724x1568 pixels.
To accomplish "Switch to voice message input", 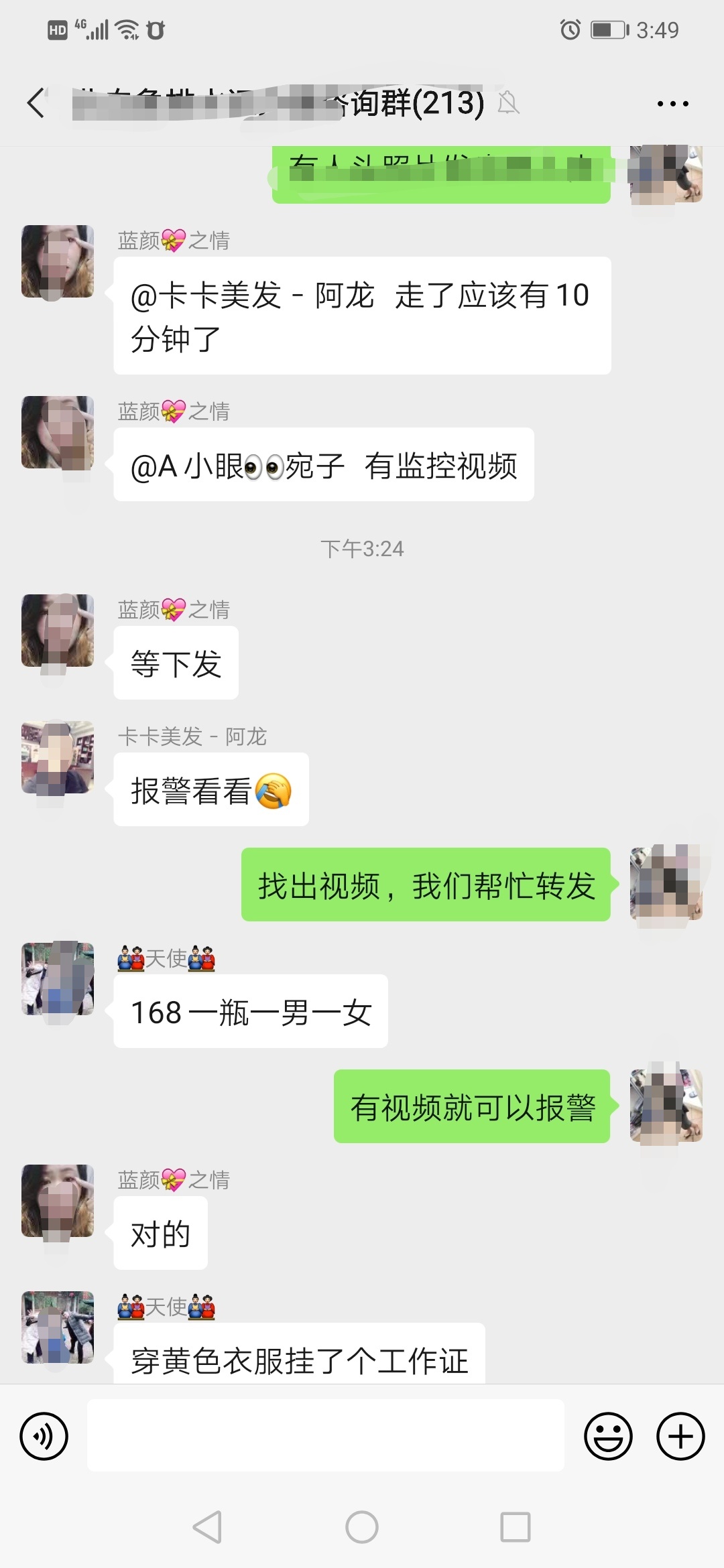I will (44, 1436).
